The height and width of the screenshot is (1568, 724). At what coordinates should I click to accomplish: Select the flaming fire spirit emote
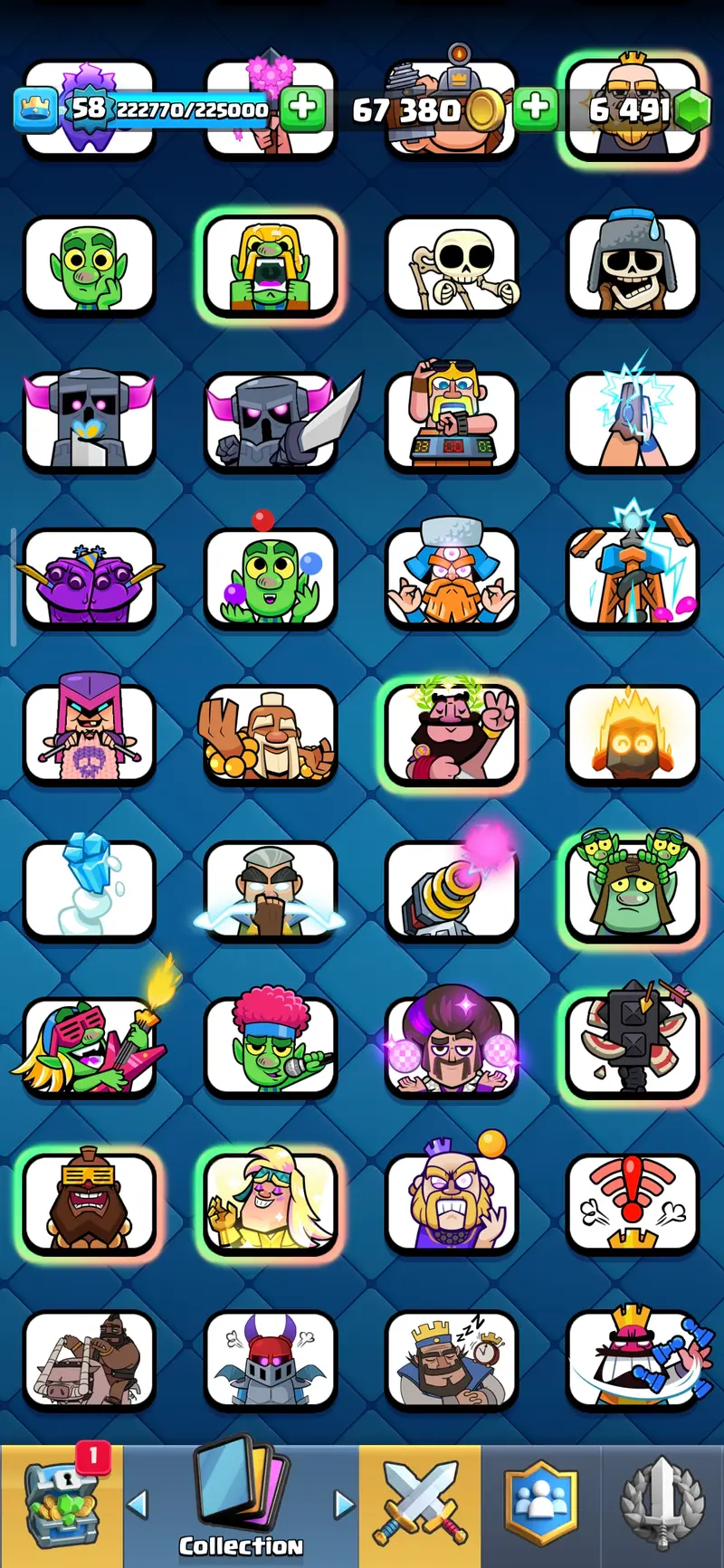(x=633, y=734)
